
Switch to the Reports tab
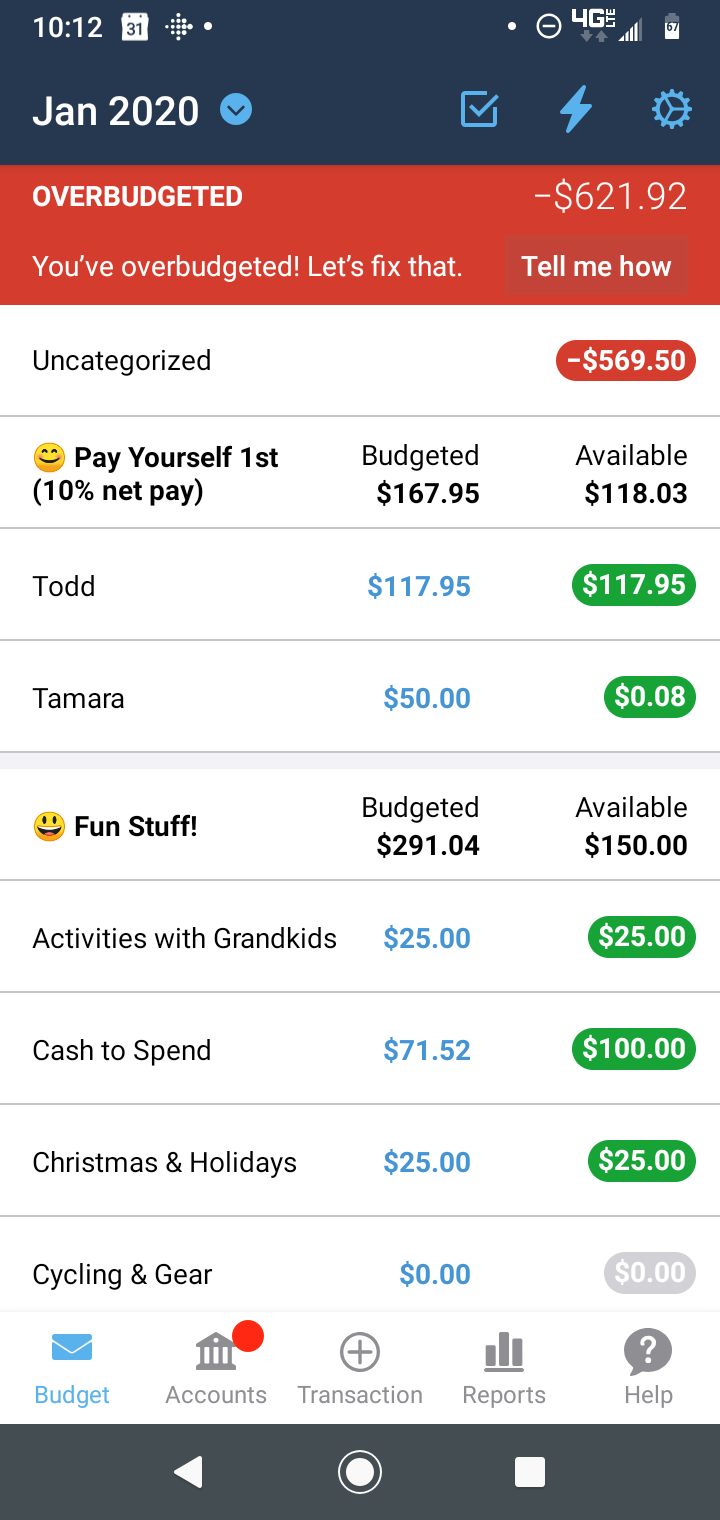504,1368
